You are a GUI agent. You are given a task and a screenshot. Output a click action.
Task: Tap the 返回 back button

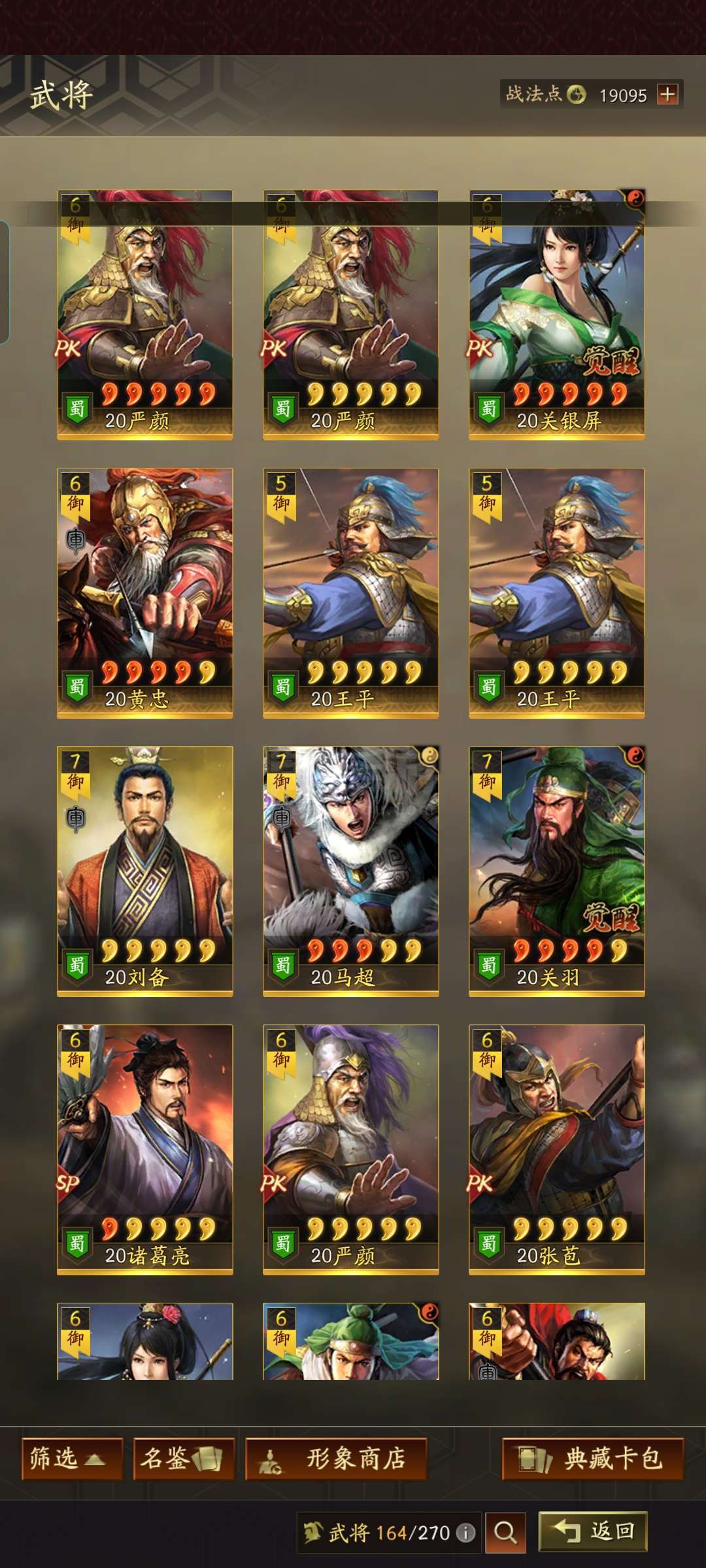click(593, 1531)
